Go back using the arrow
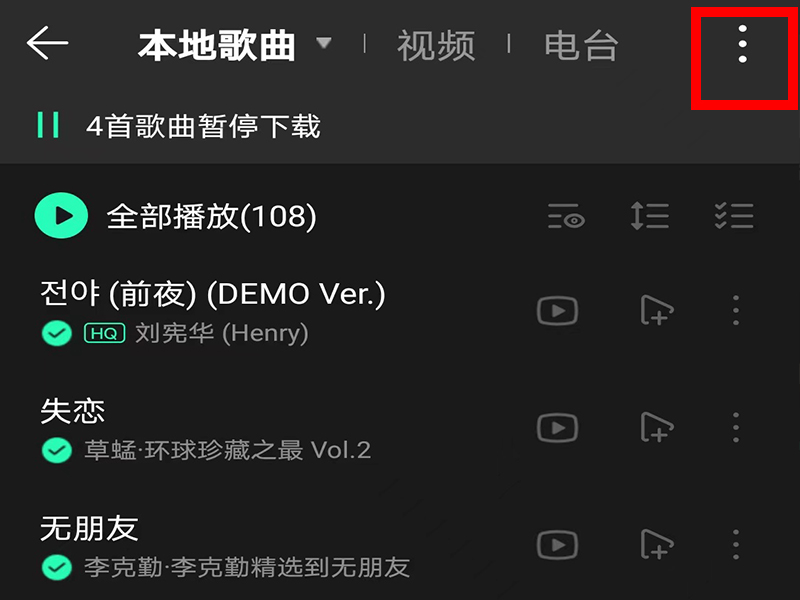 [x=47, y=44]
